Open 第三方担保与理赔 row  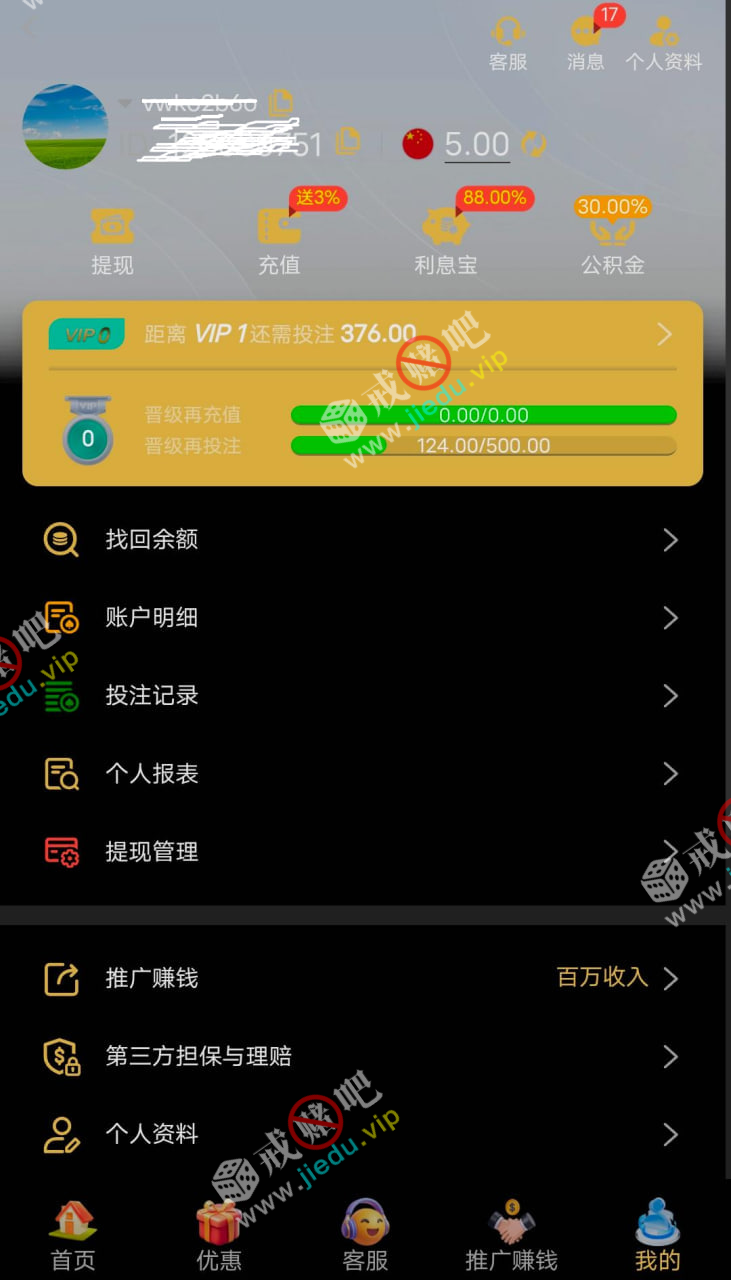tap(365, 1056)
